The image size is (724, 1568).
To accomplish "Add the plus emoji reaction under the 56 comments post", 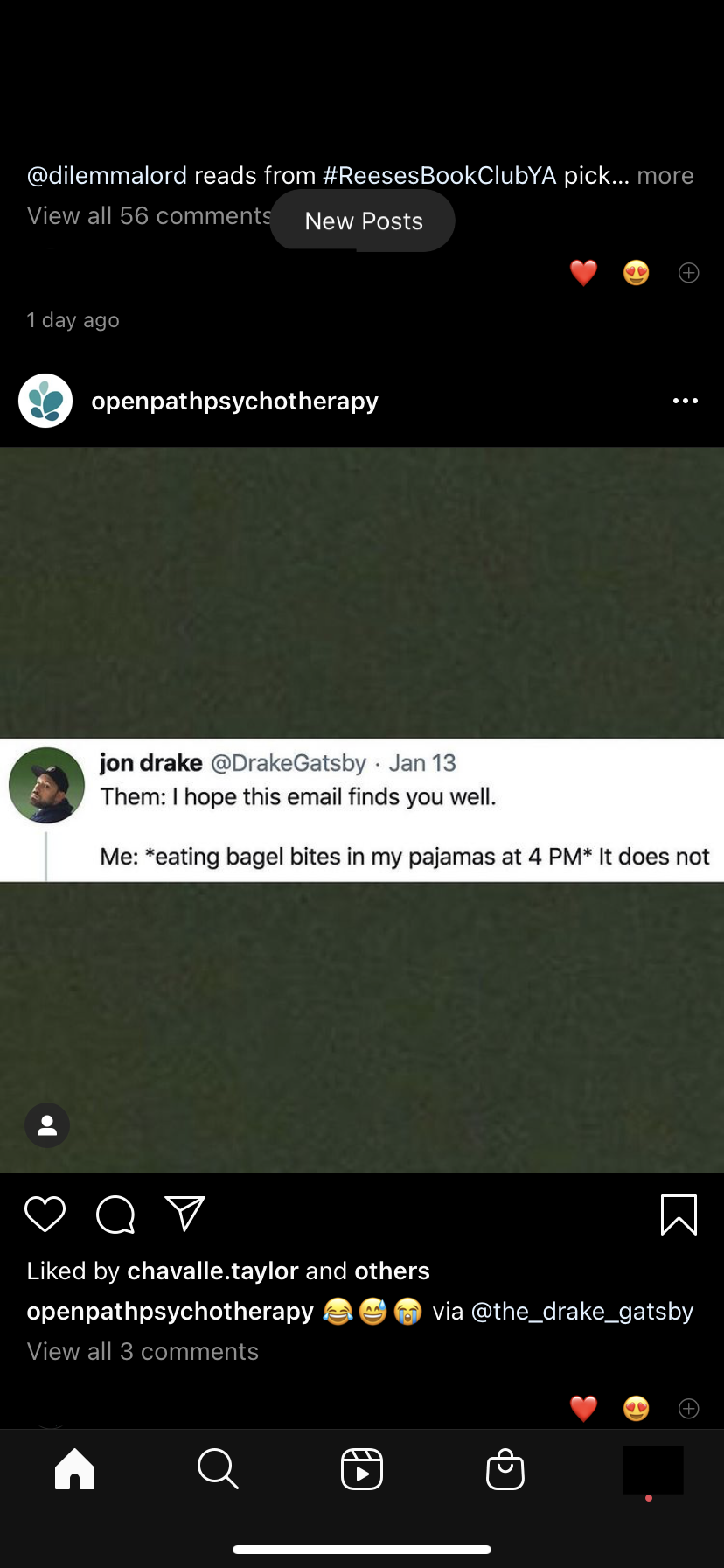I will 688,273.
